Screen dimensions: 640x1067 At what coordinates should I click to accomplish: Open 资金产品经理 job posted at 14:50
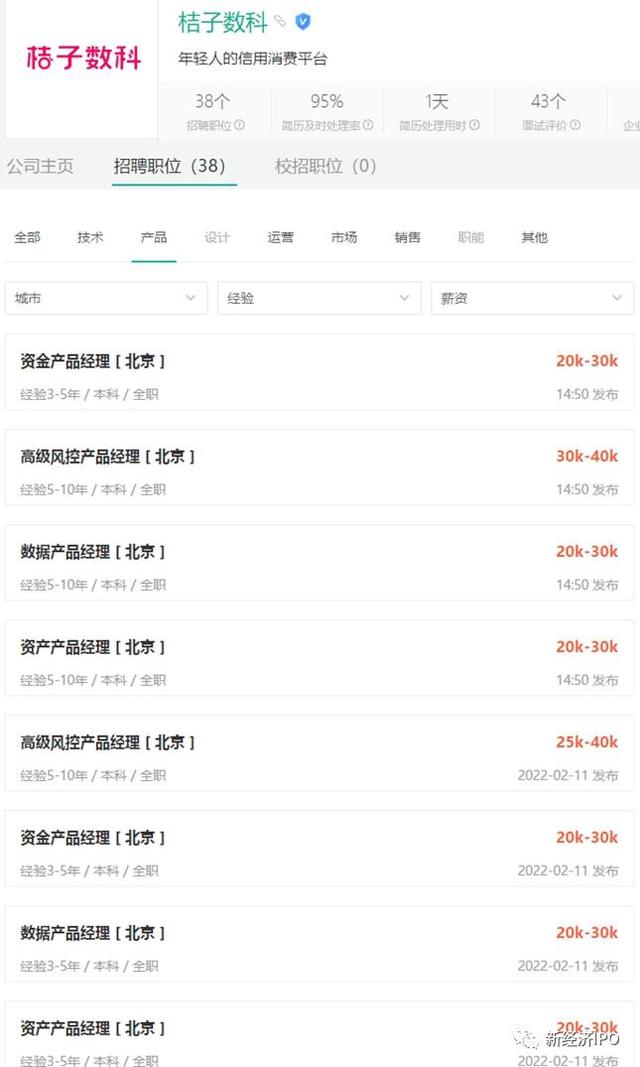[93, 362]
